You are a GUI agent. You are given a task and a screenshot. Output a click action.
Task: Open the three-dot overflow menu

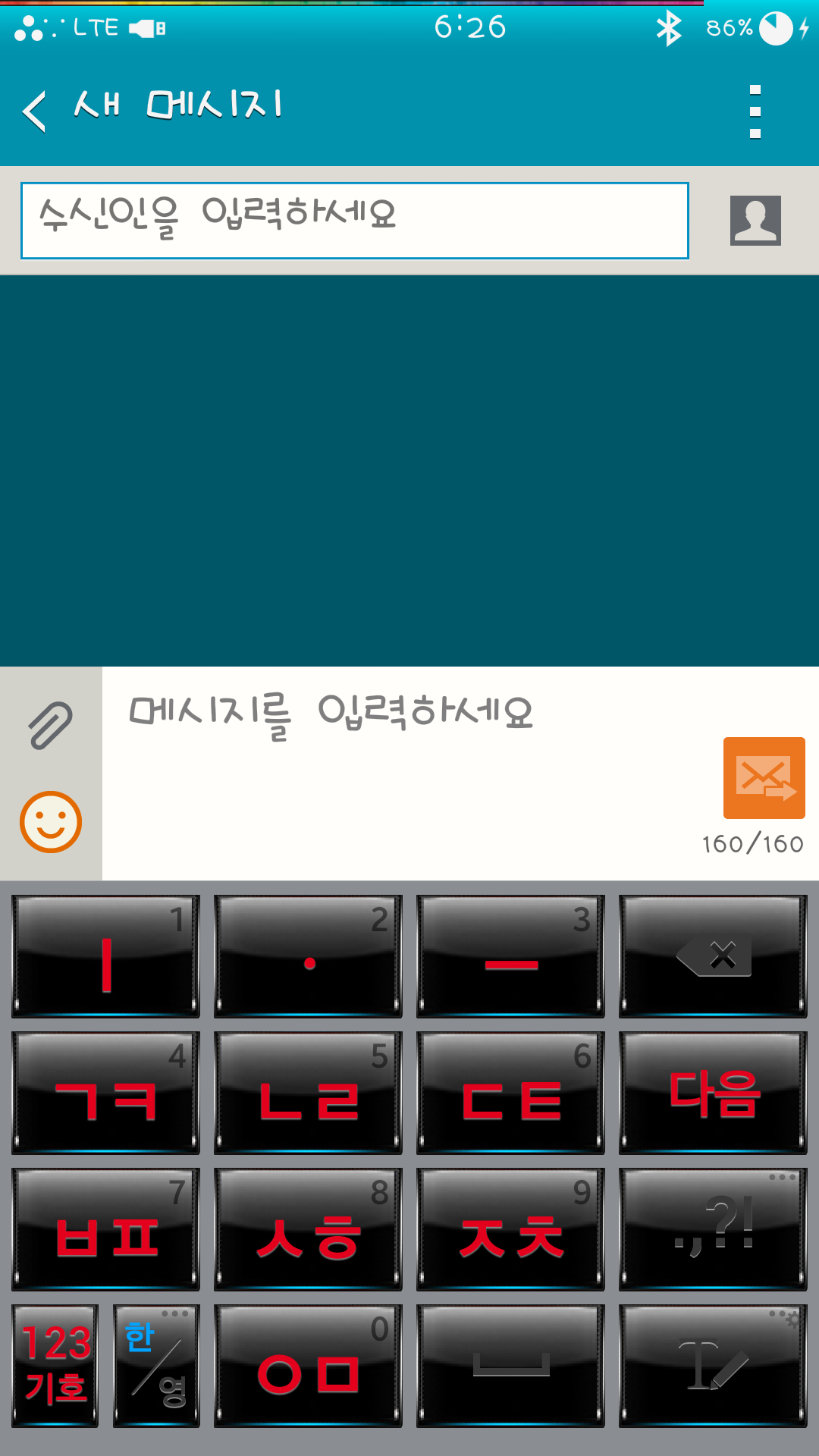tap(755, 111)
